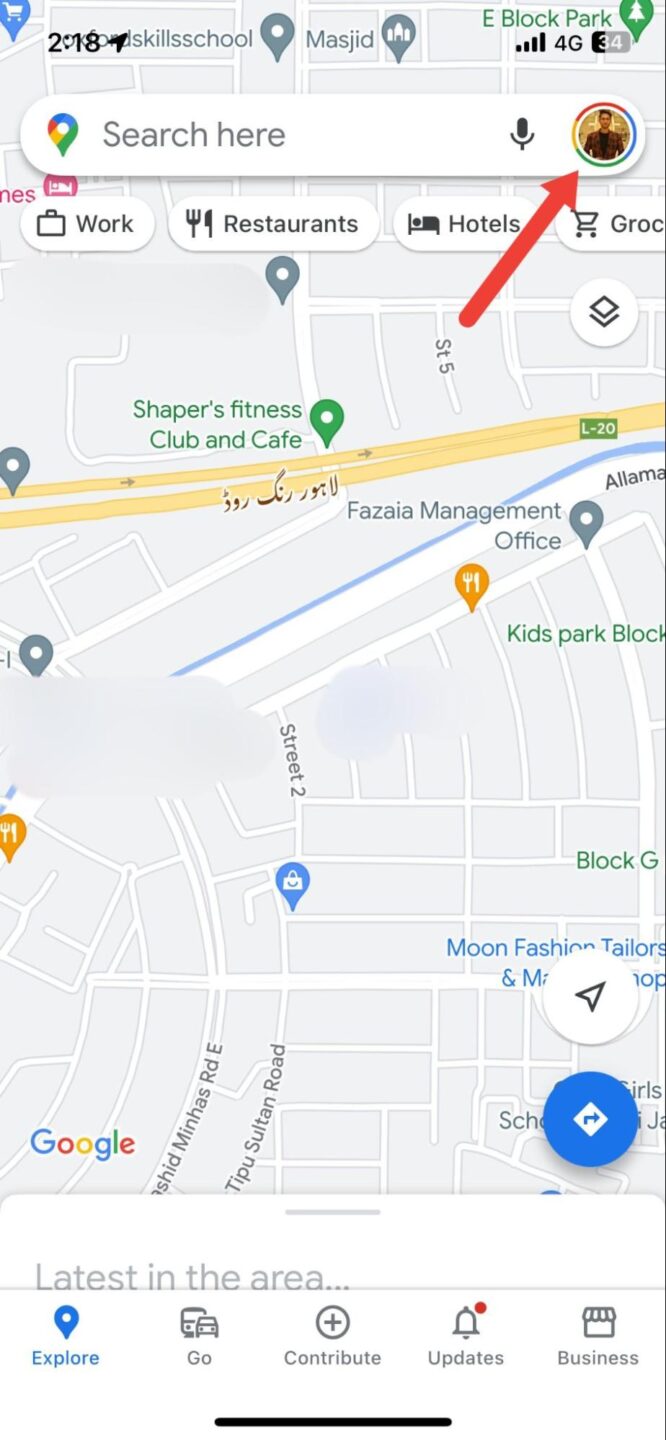Switch to the Go tab
This screenshot has width=666, height=1440.
(x=199, y=1336)
